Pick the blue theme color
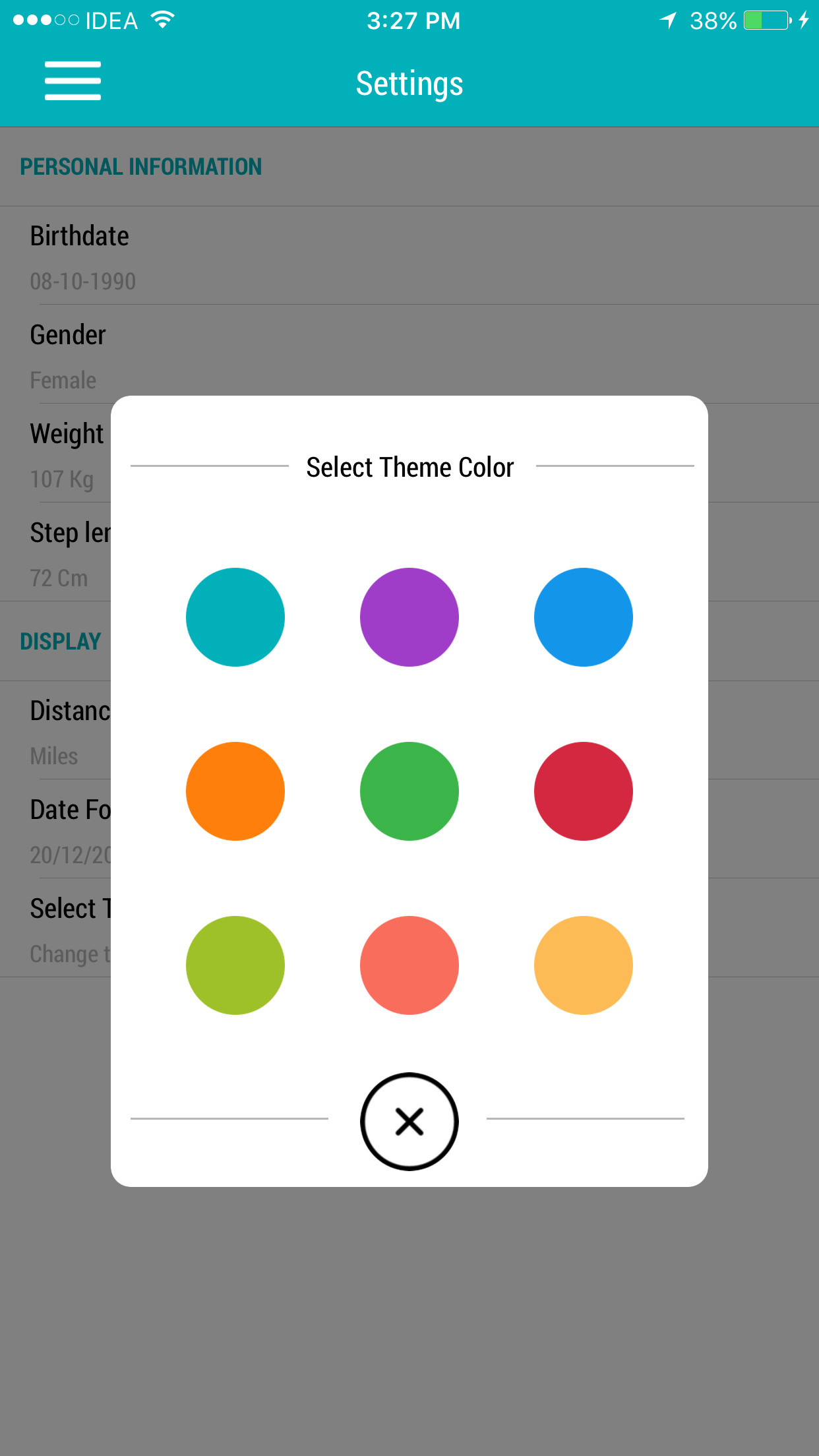This screenshot has width=819, height=1456. 584,617
